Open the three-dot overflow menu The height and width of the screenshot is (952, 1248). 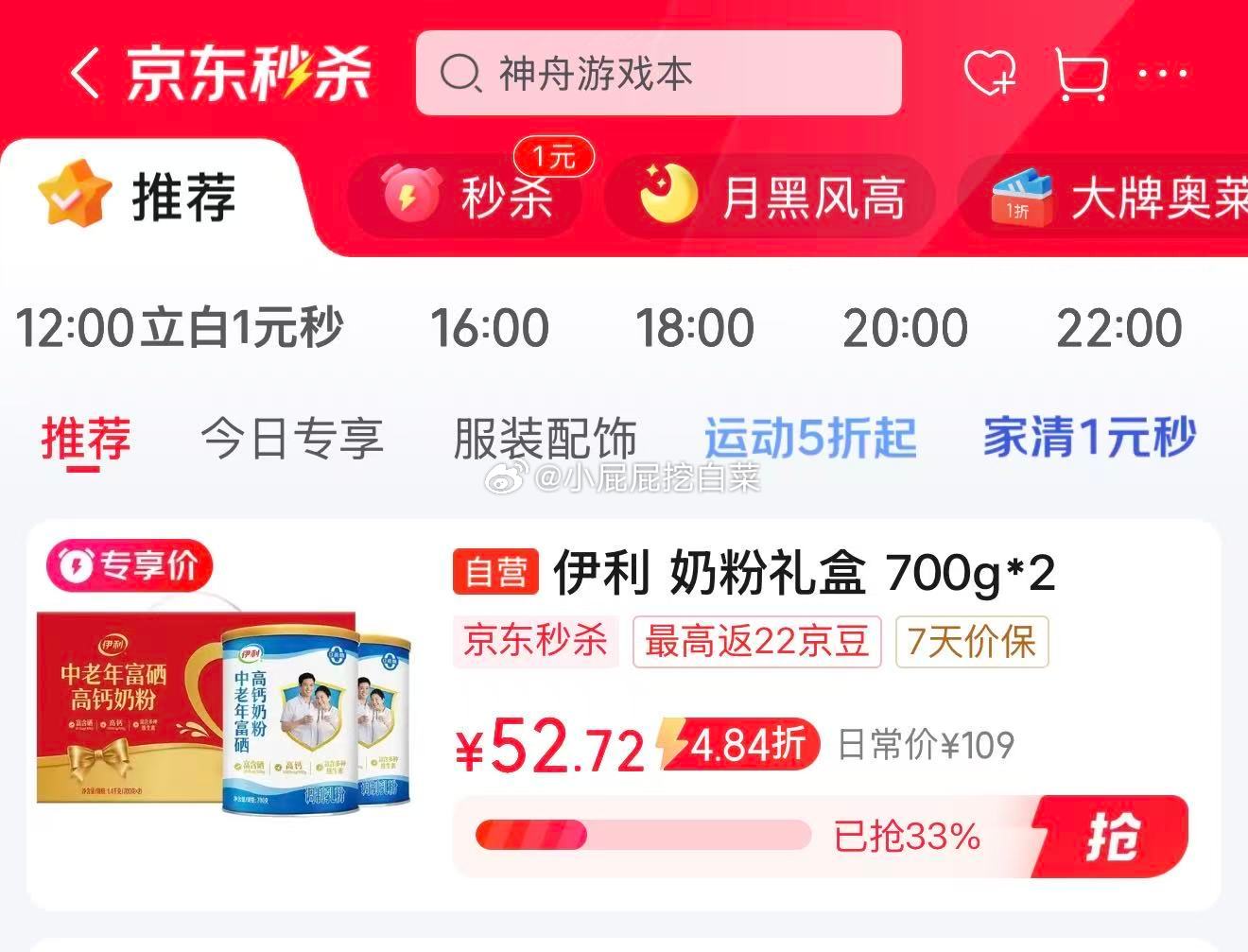1164,74
